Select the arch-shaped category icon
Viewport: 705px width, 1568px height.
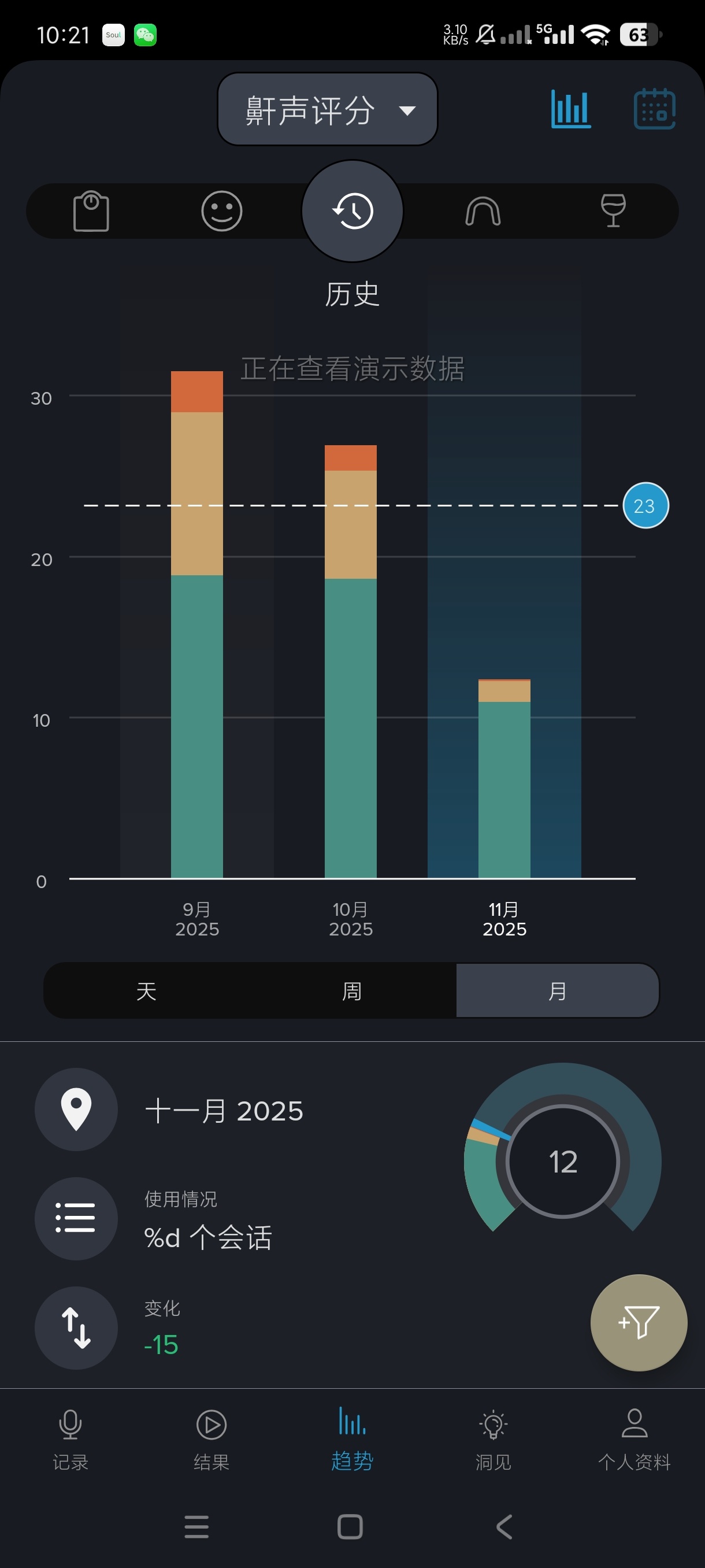[483, 211]
